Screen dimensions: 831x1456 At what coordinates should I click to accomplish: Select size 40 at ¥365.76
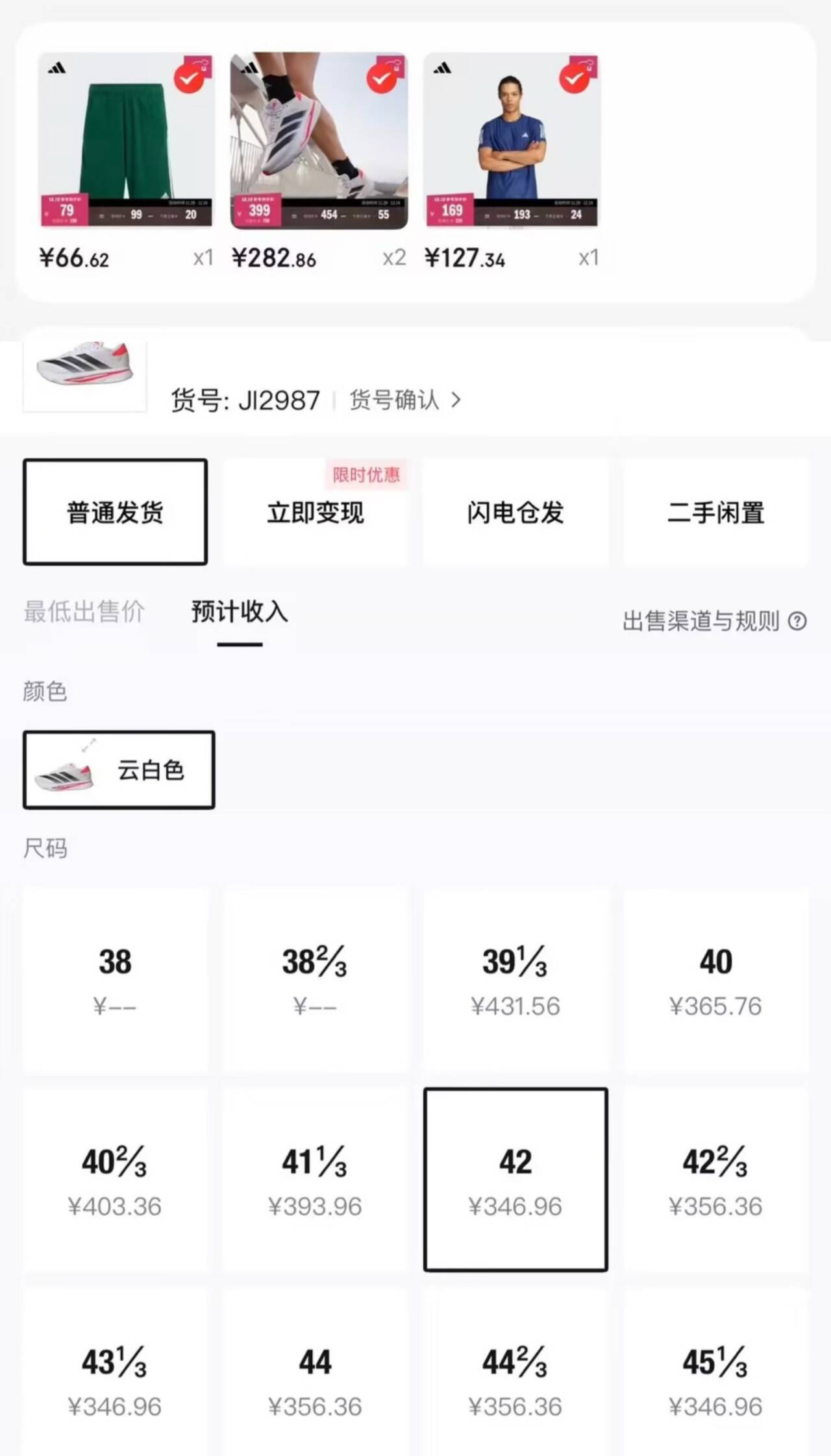pyautogui.click(x=715, y=980)
